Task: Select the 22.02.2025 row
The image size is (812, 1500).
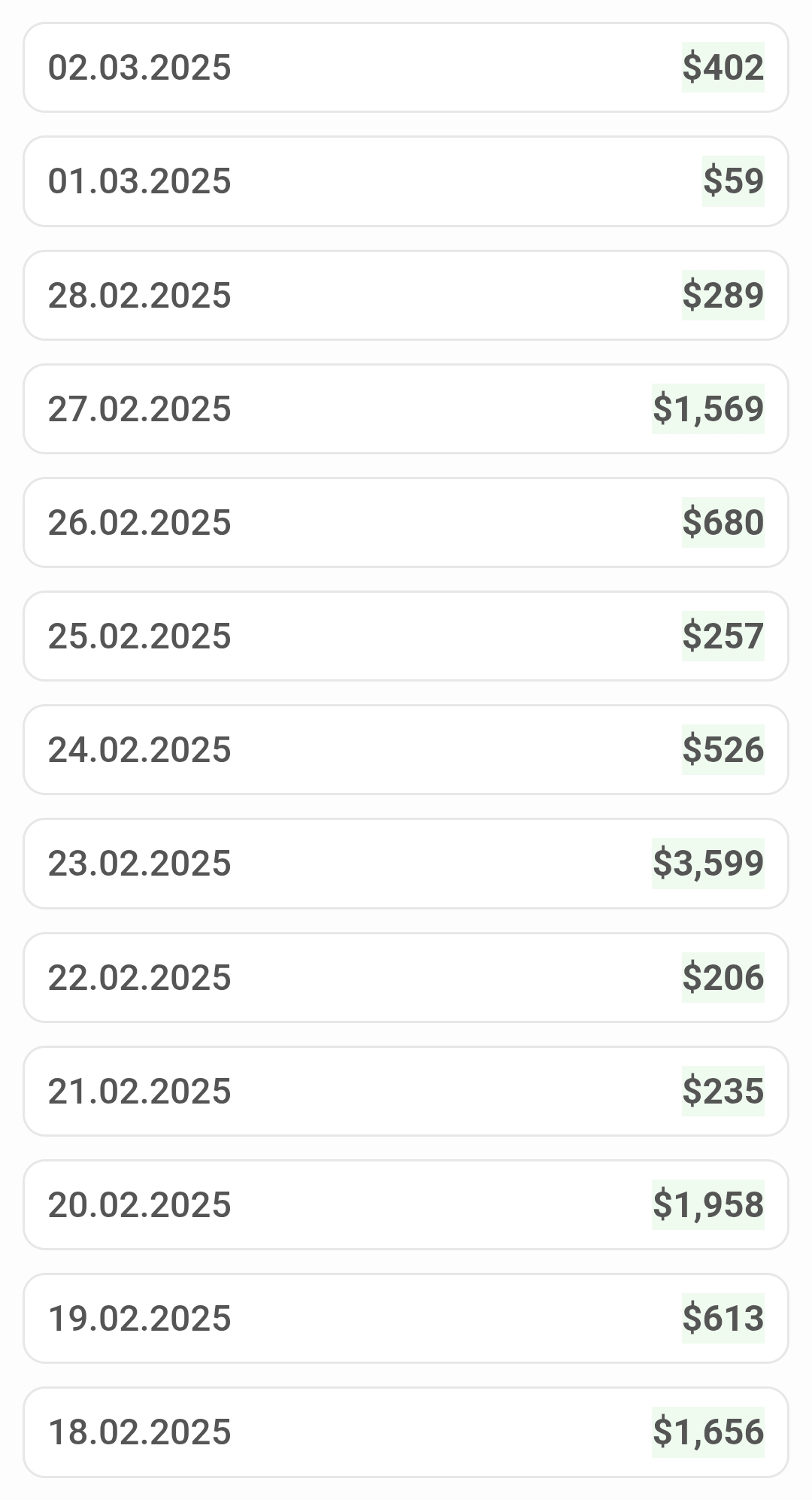Action: pyautogui.click(x=406, y=977)
